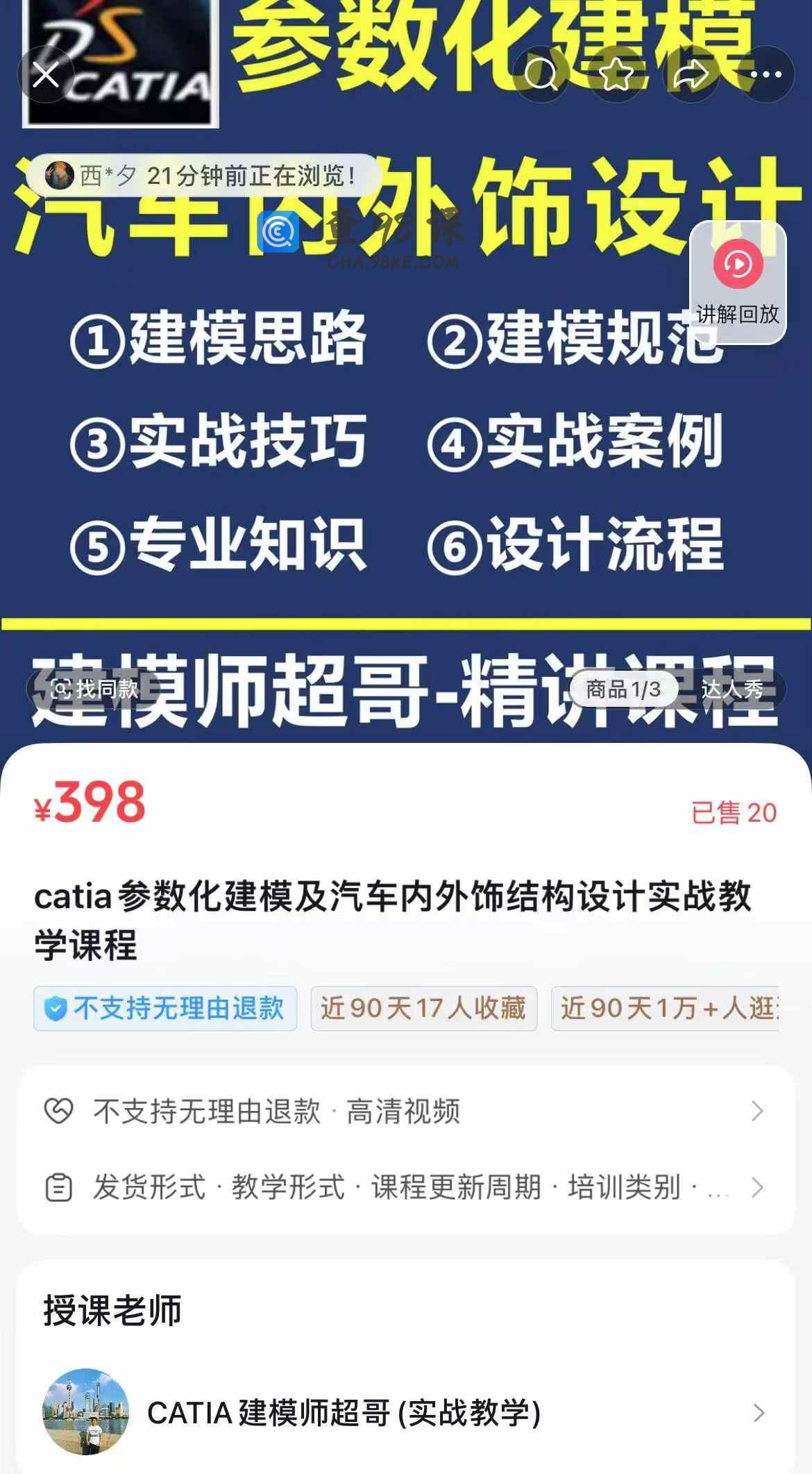Tap 找同款 to find similar items
This screenshot has width=812, height=1474.
(x=95, y=689)
